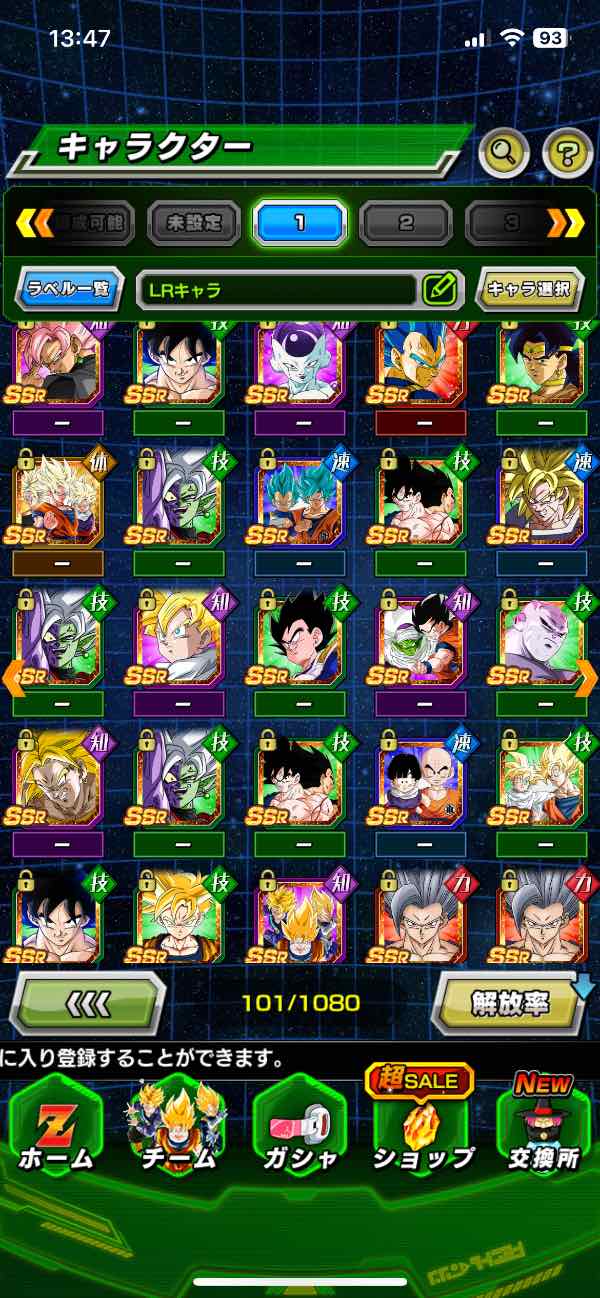Open the チーム tab
This screenshot has height=1298, width=600.
[177, 1130]
